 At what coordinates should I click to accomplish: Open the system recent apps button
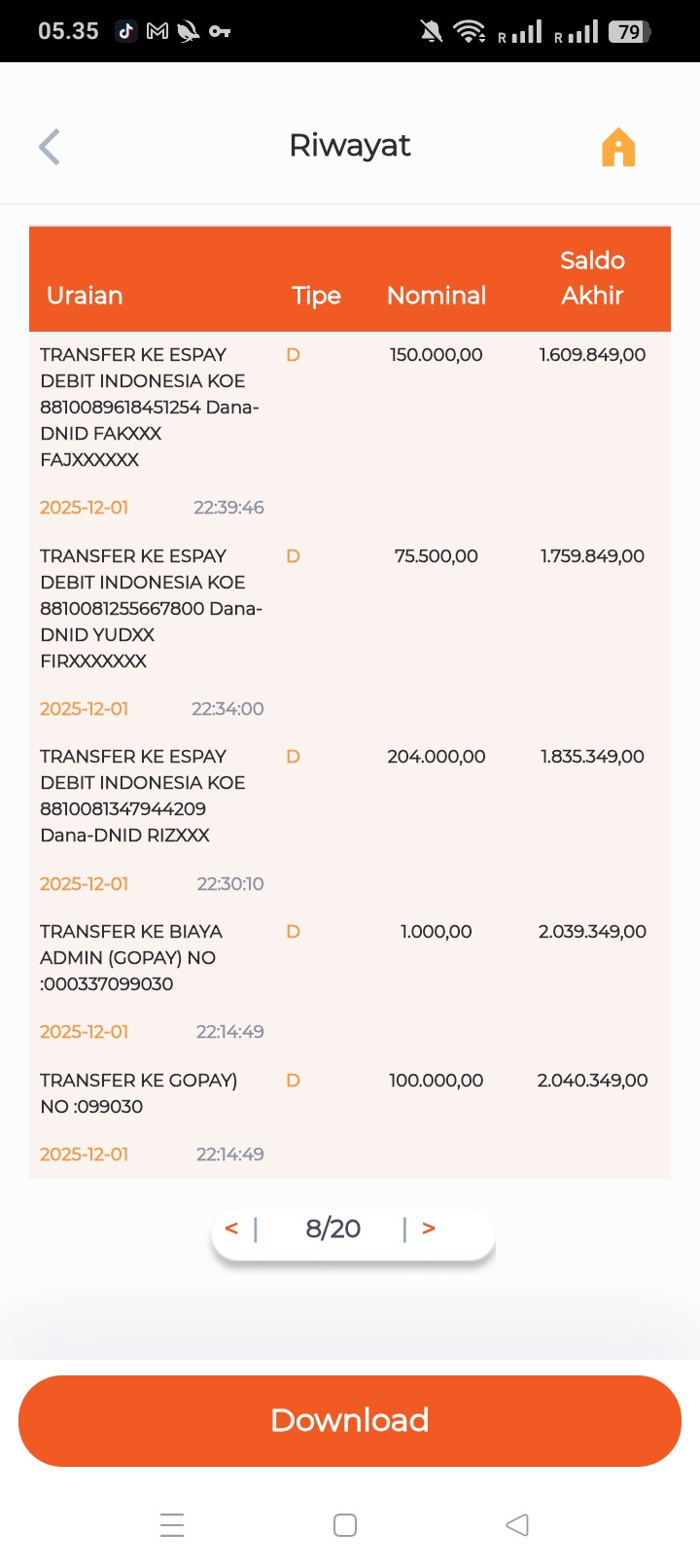(x=172, y=1524)
